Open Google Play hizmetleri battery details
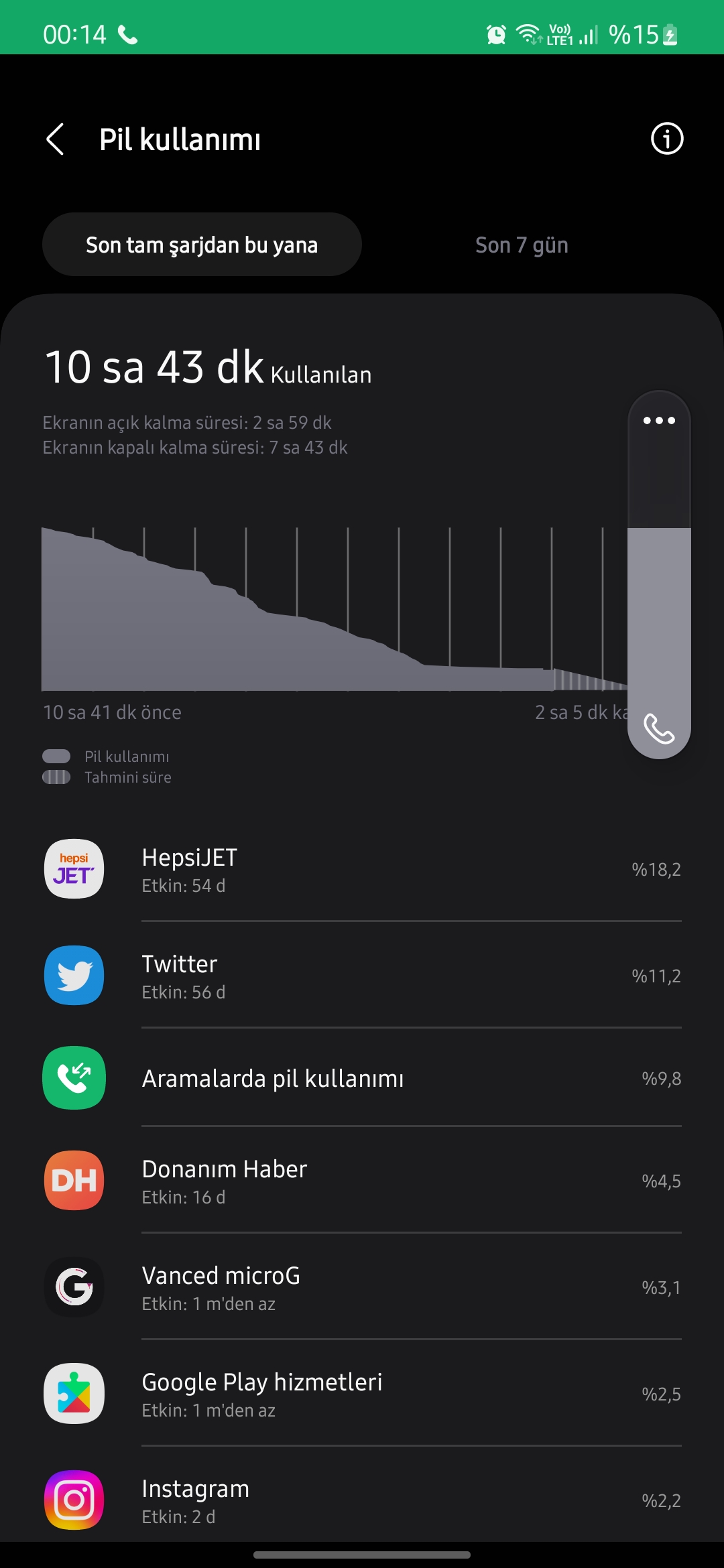The width and height of the screenshot is (724, 1568). coord(362,1394)
